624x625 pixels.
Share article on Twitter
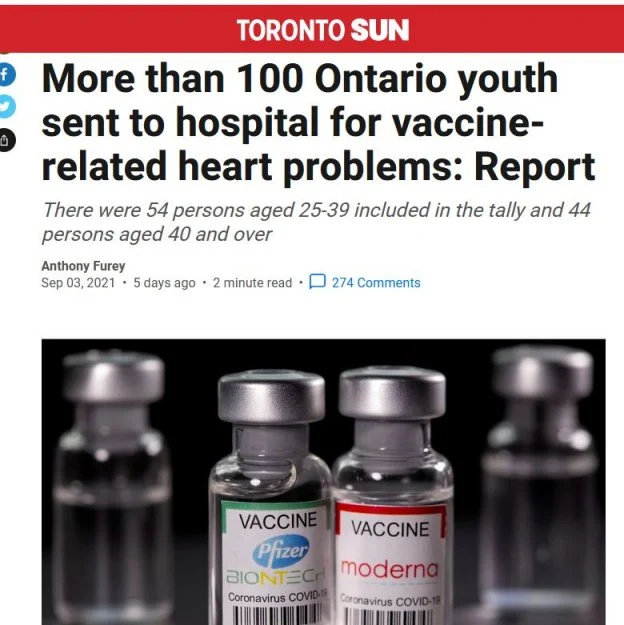tap(6, 107)
